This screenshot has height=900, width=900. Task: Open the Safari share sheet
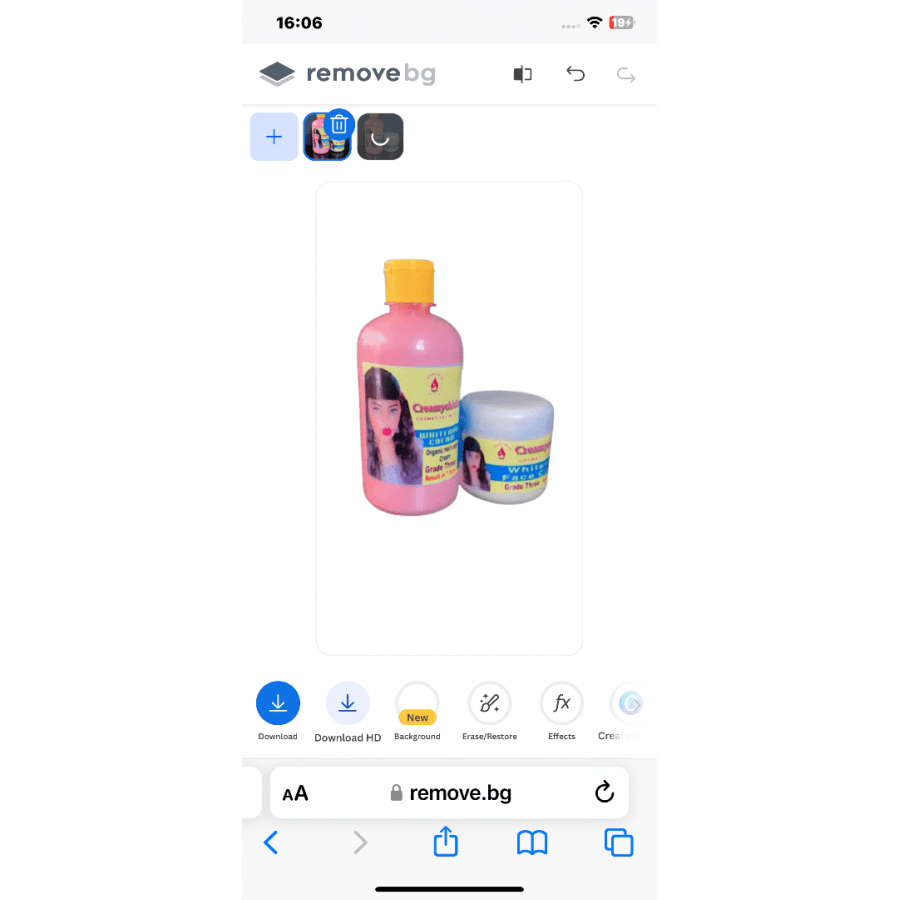coord(445,842)
